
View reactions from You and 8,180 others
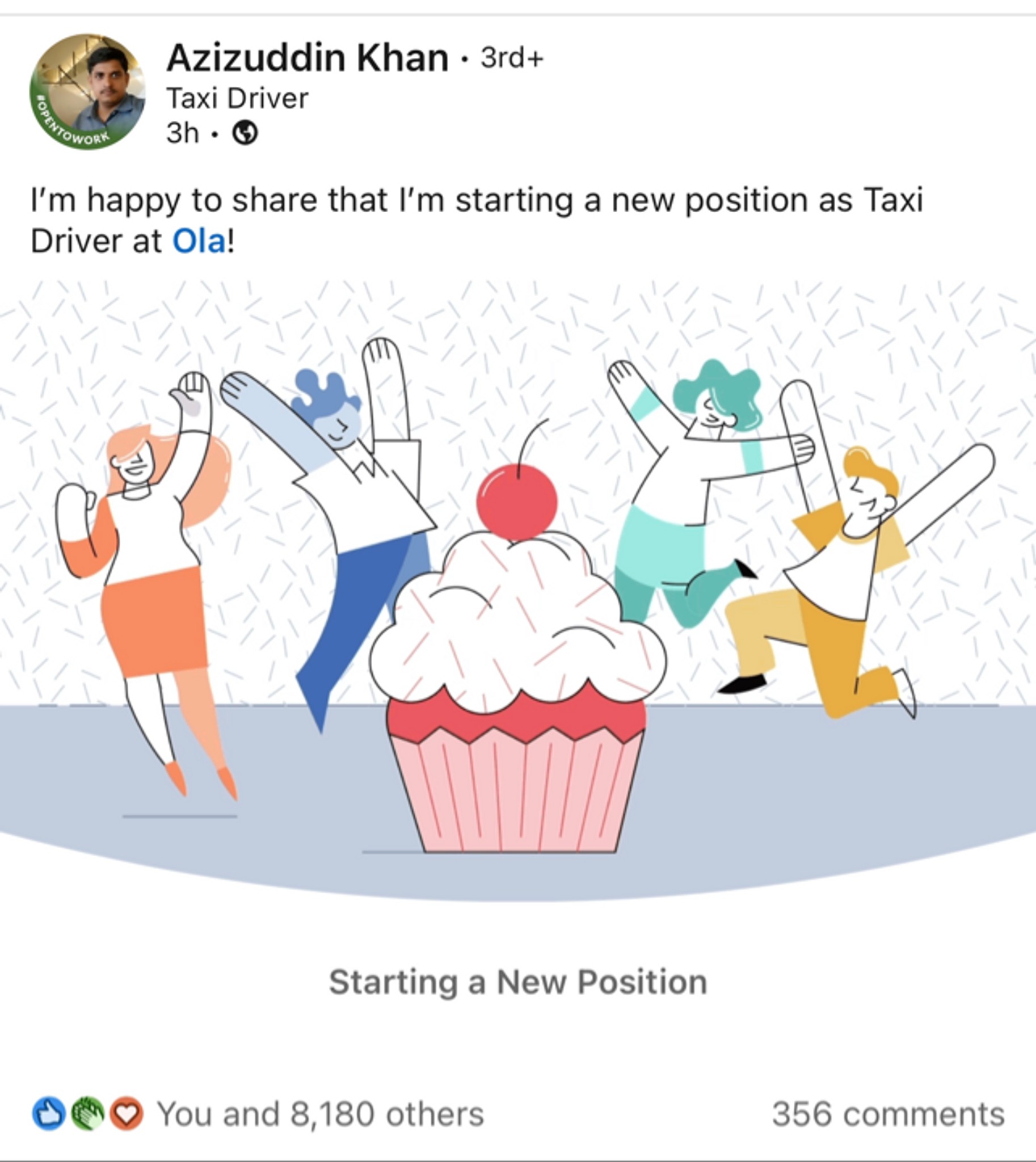pos(320,1114)
